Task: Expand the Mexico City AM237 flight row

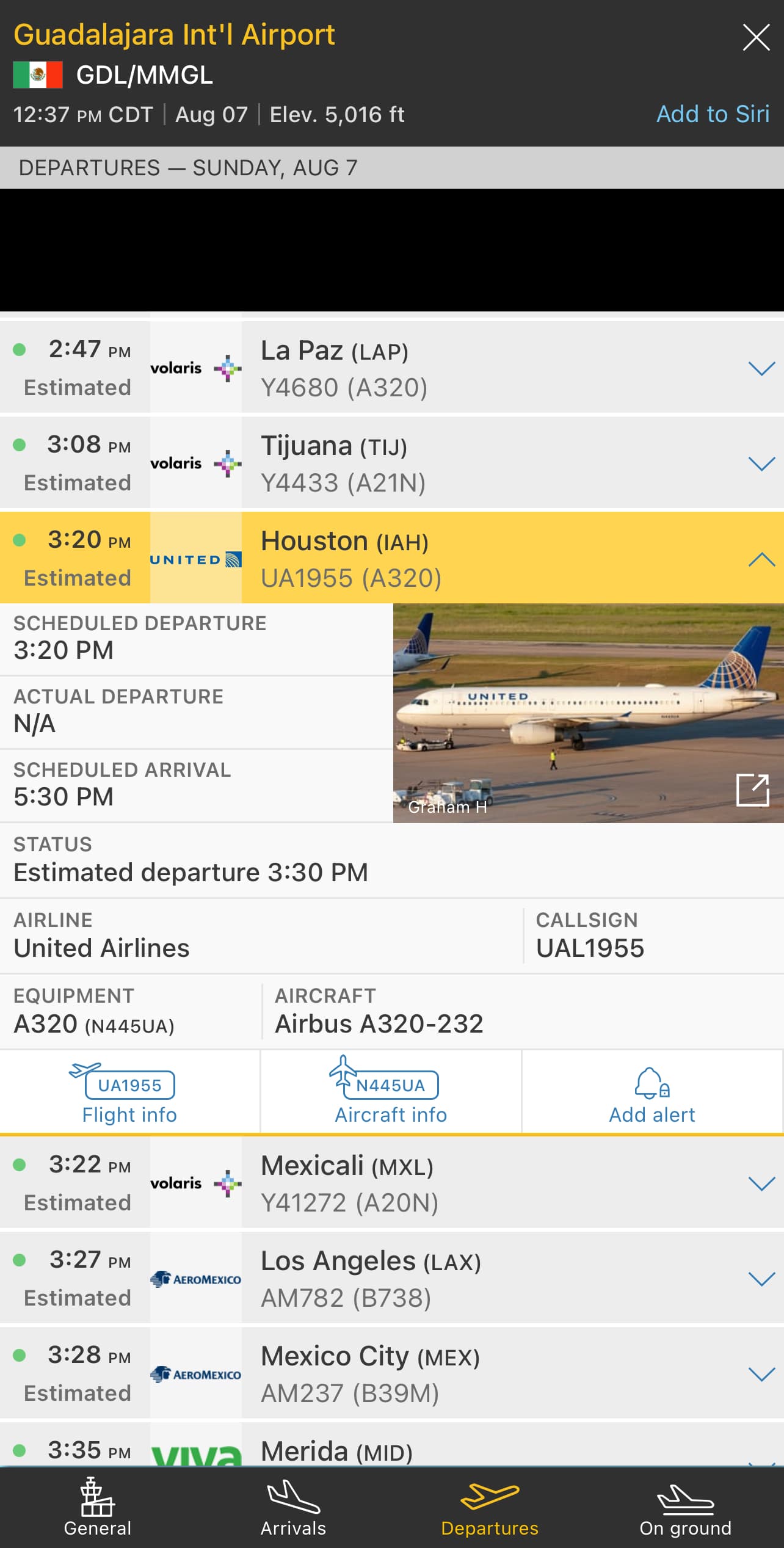Action: point(761,1374)
